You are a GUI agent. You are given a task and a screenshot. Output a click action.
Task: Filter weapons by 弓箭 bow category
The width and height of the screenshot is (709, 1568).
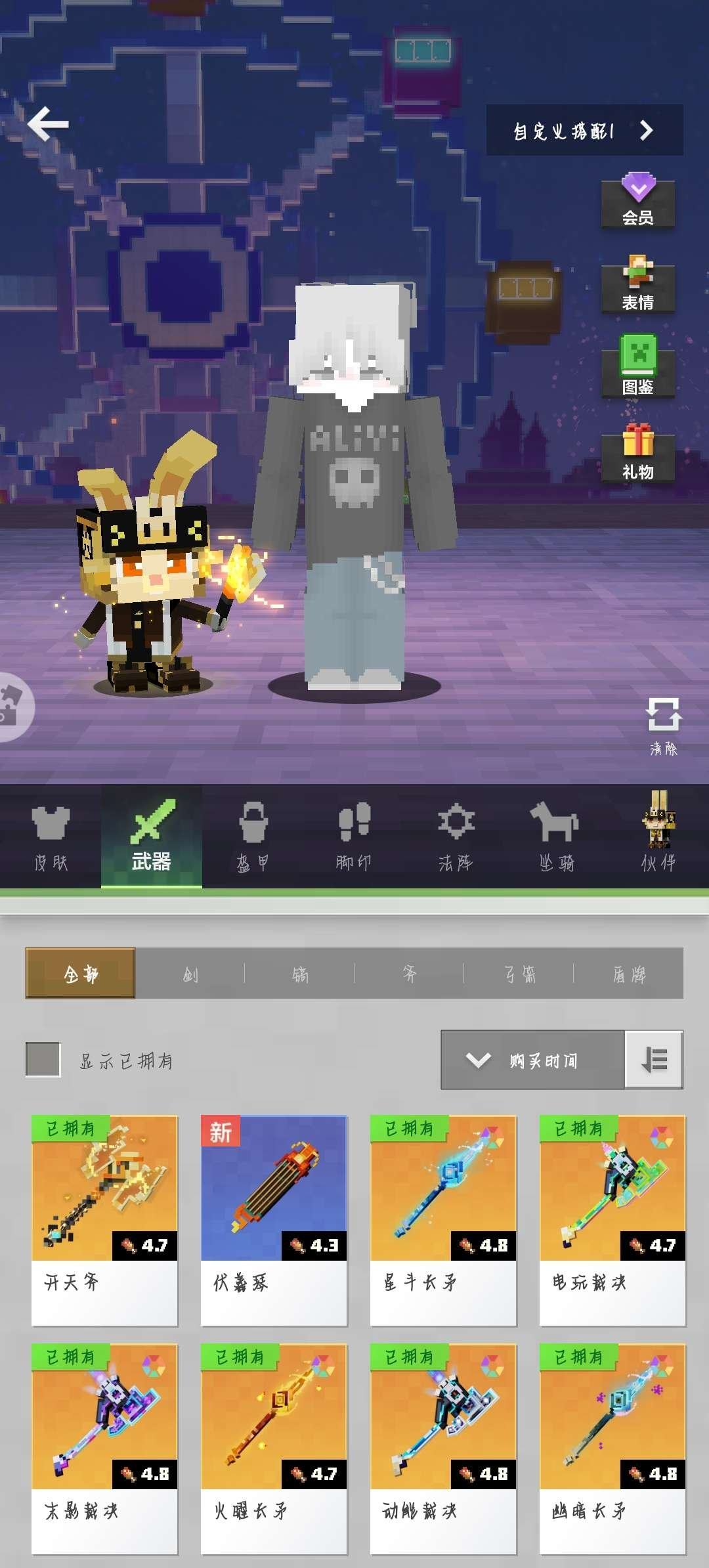[519, 974]
